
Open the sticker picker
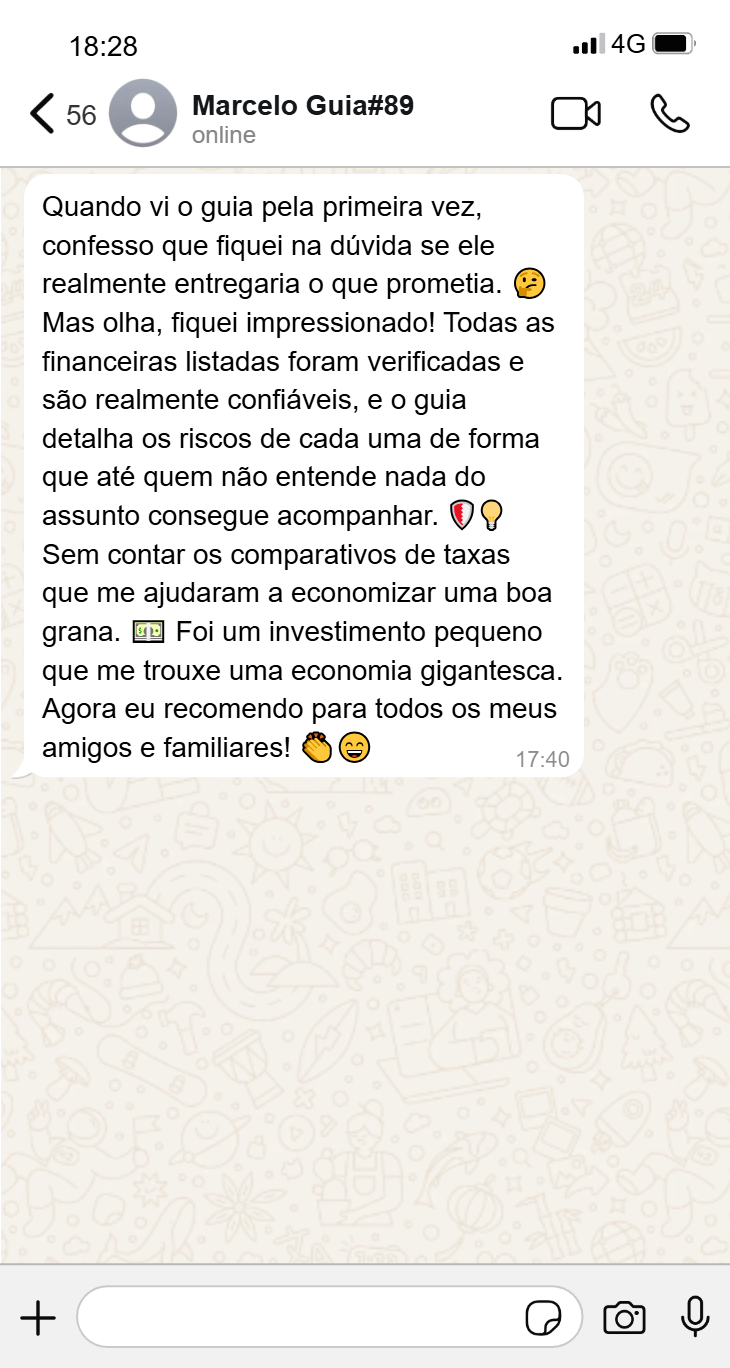pos(543,1318)
